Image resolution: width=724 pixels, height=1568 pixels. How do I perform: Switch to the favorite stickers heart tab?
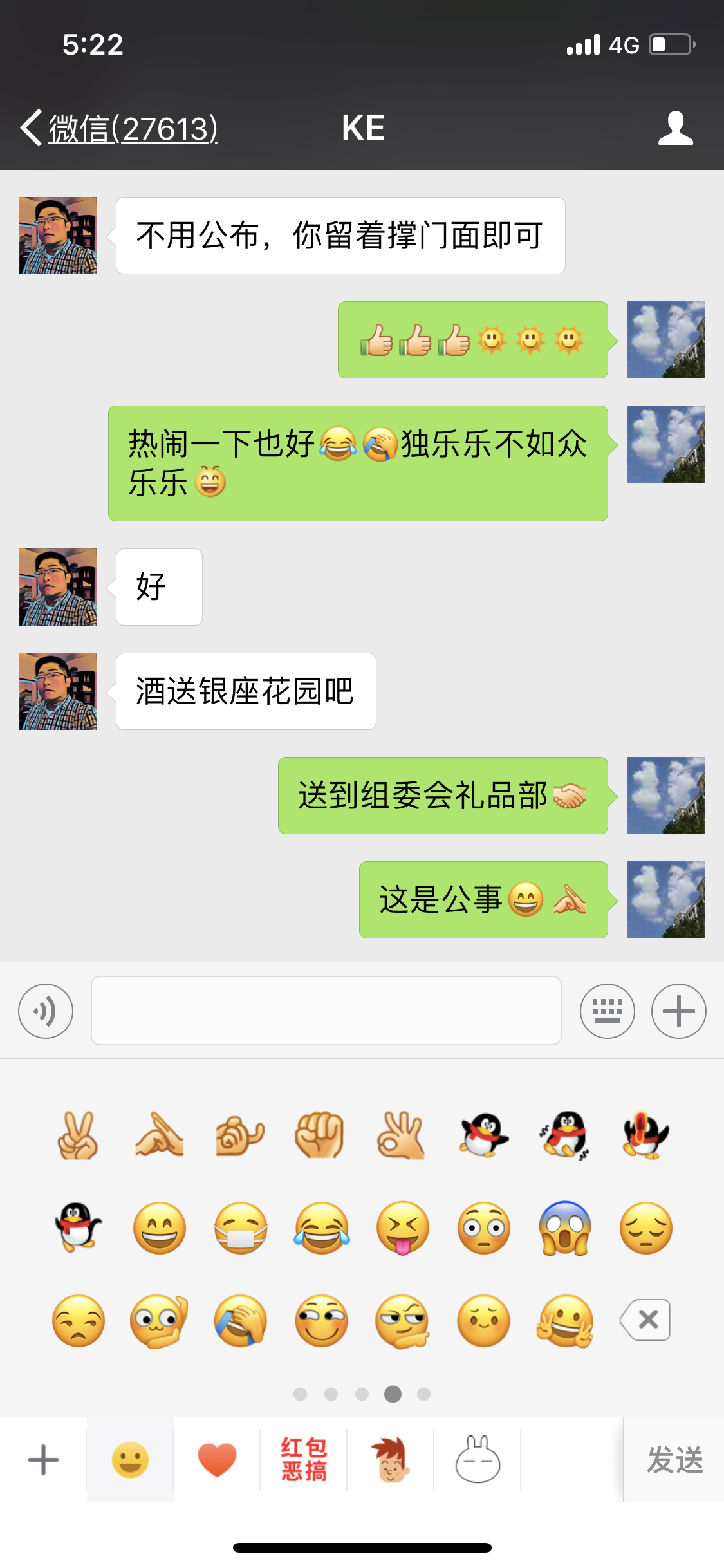(x=217, y=1460)
